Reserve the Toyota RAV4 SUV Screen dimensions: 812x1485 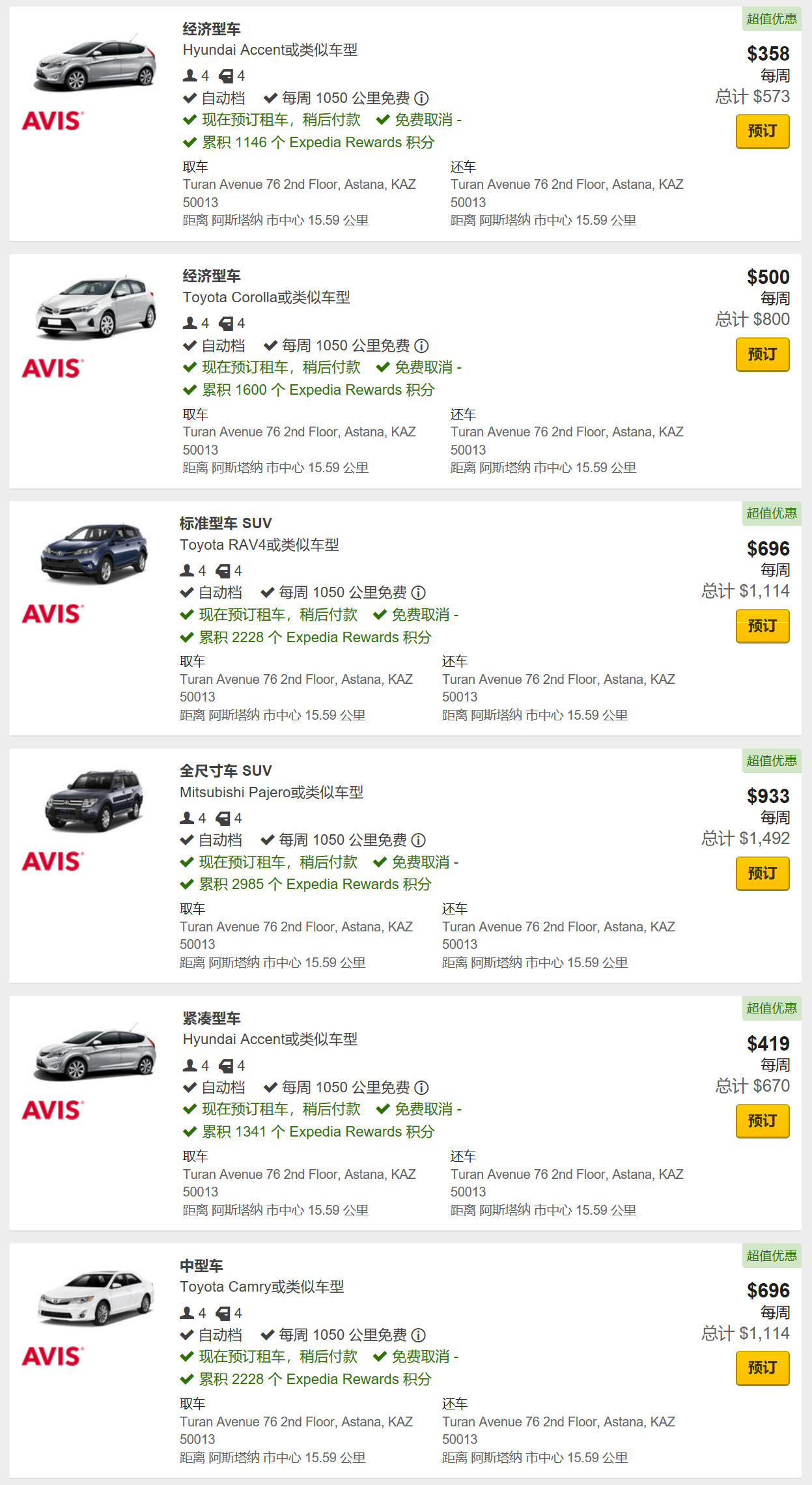(763, 626)
